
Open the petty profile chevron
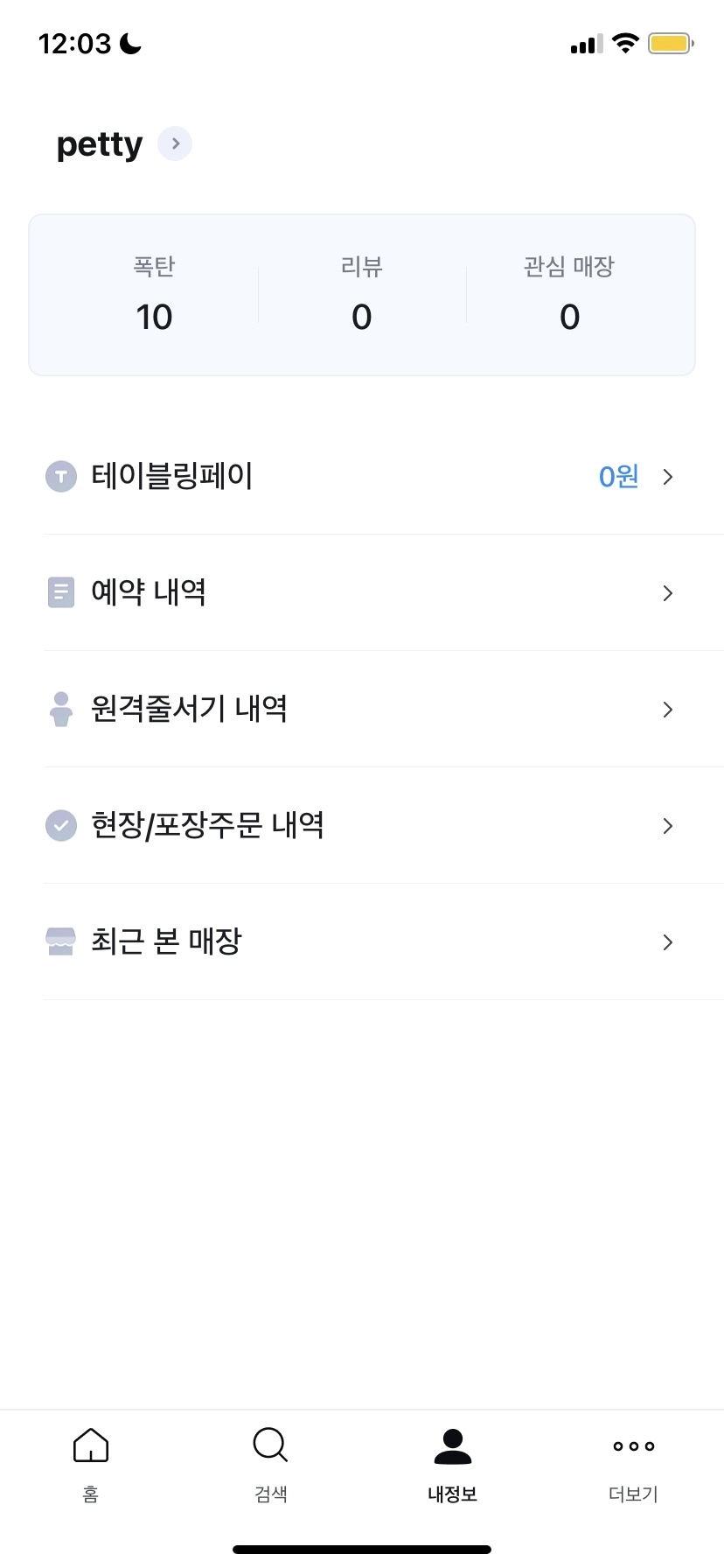click(x=175, y=143)
